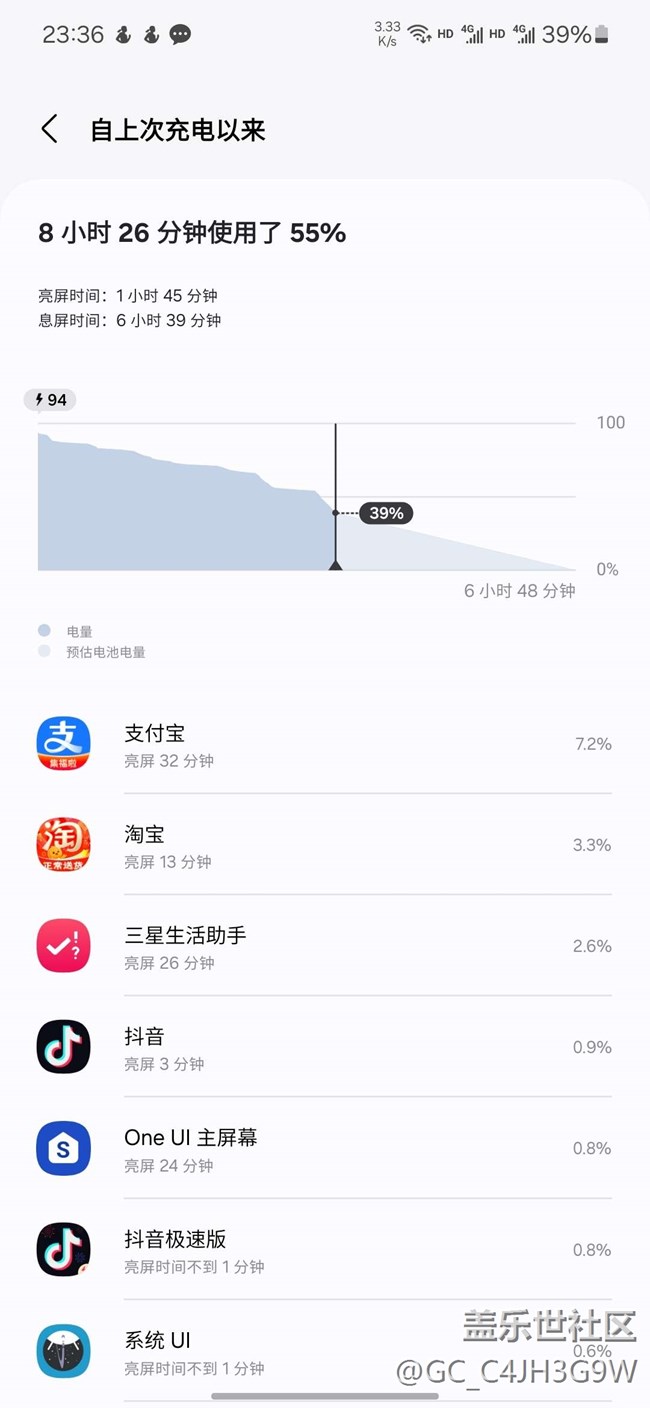The width and height of the screenshot is (650, 1408).
Task: Go back from 自上次充电以来 screen
Action: 49,129
